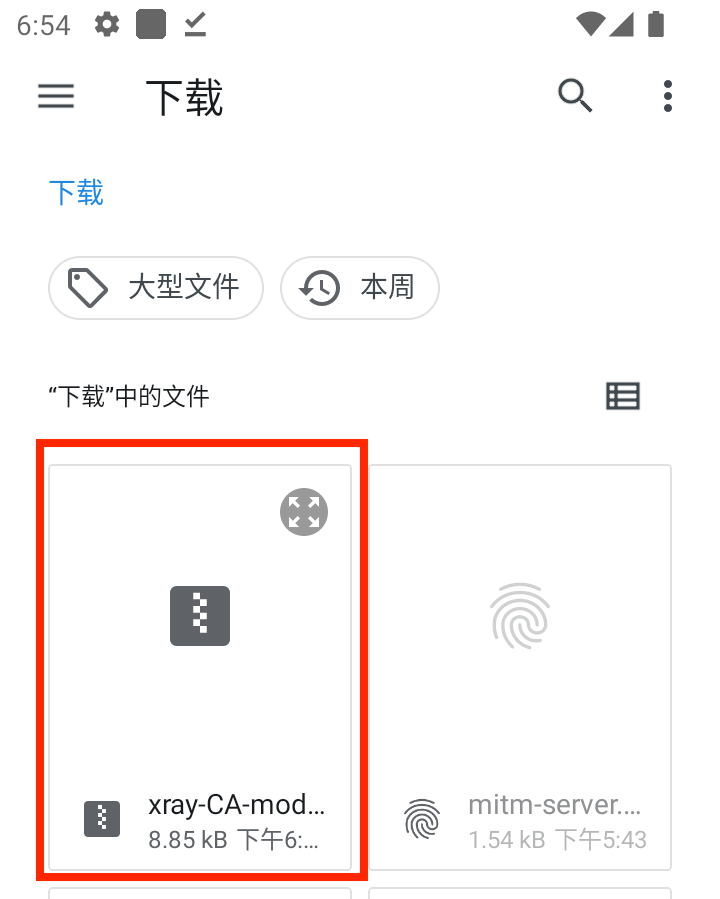Search files in 下载

point(575,96)
